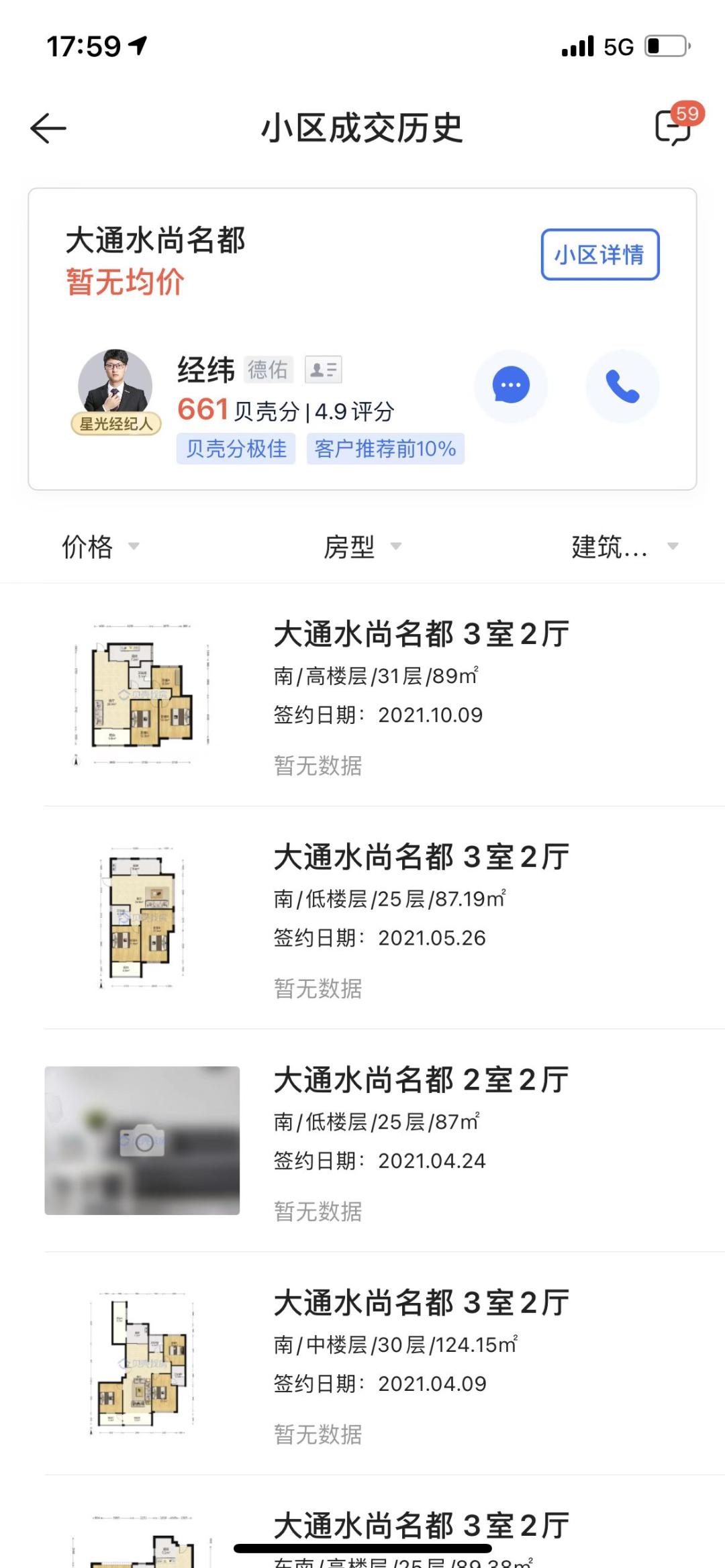Select the 贝壳分极佳 tag
Screen dimensions: 725x1568
click(x=236, y=450)
